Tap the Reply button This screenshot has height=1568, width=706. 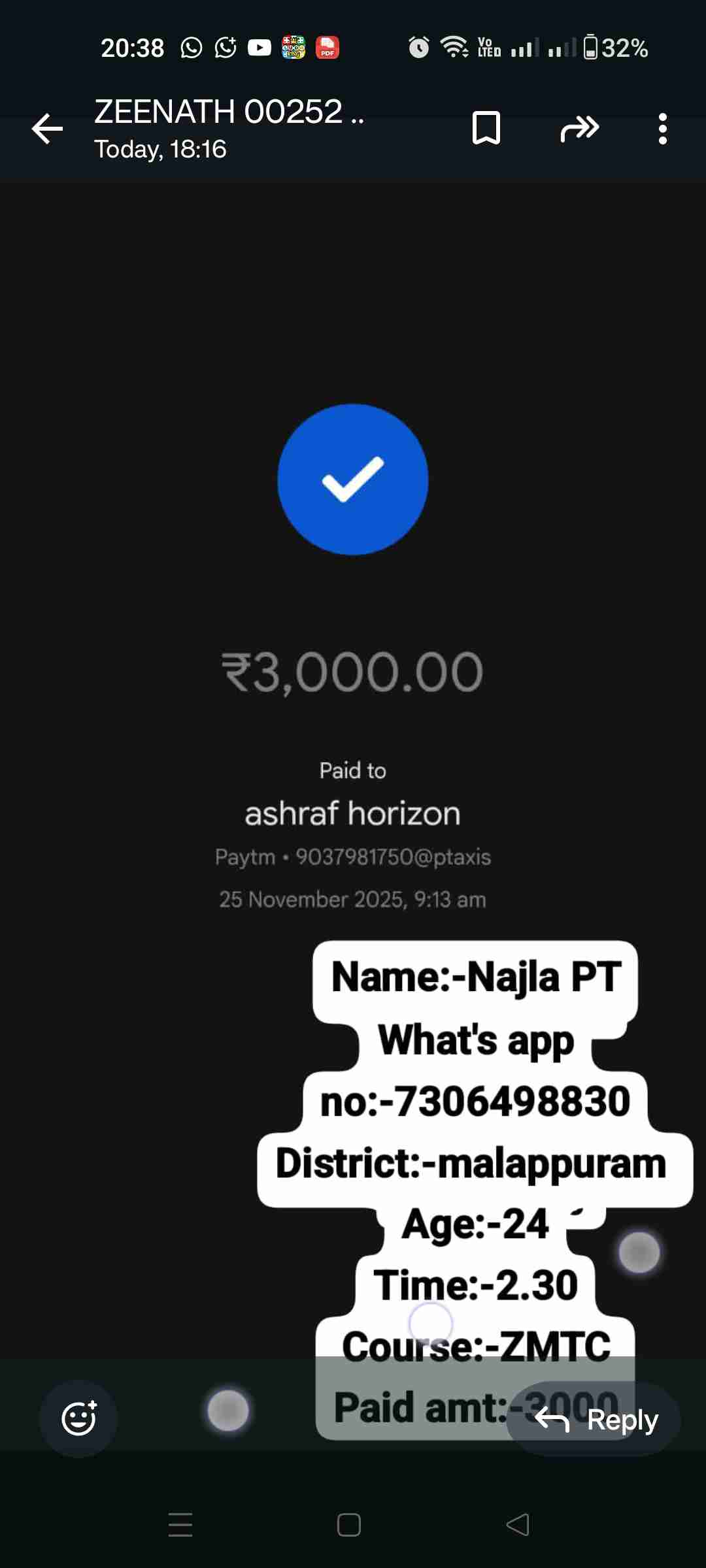(595, 1420)
